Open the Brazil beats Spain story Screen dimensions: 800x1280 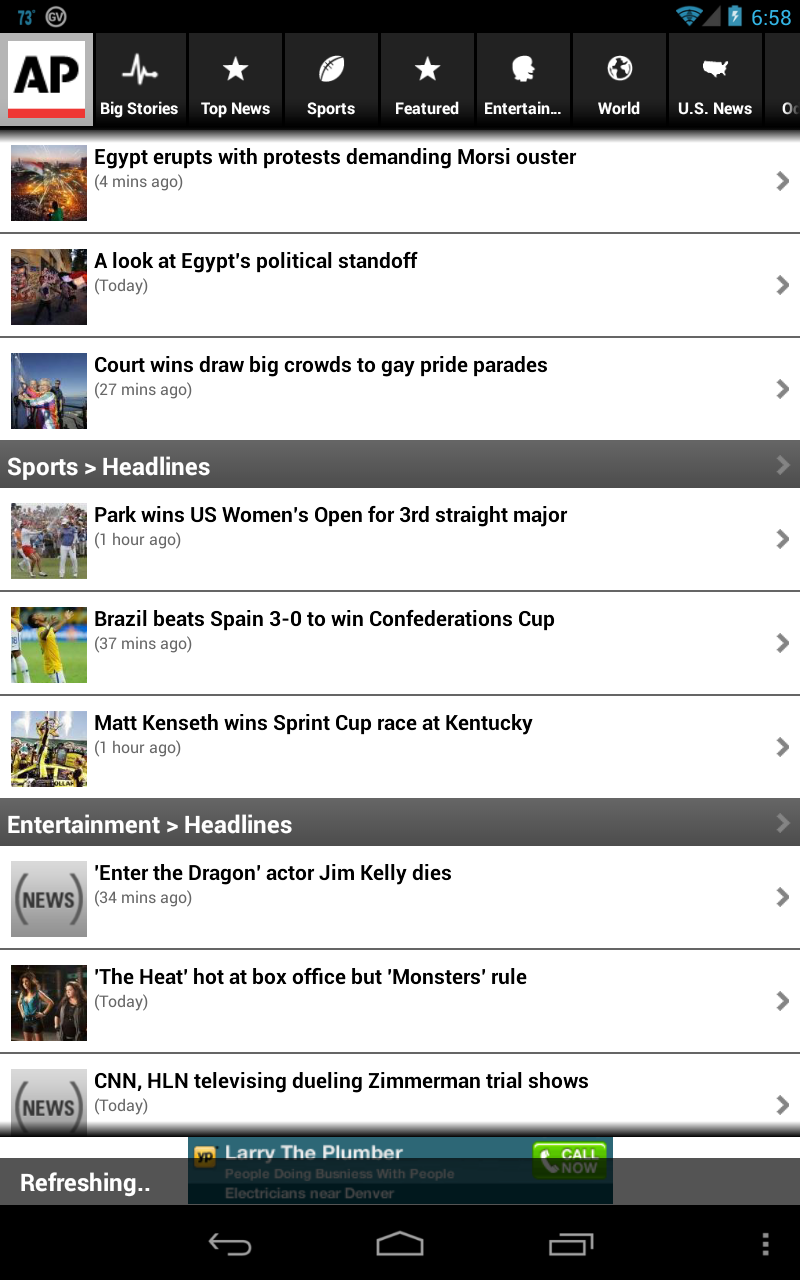[x=400, y=644]
